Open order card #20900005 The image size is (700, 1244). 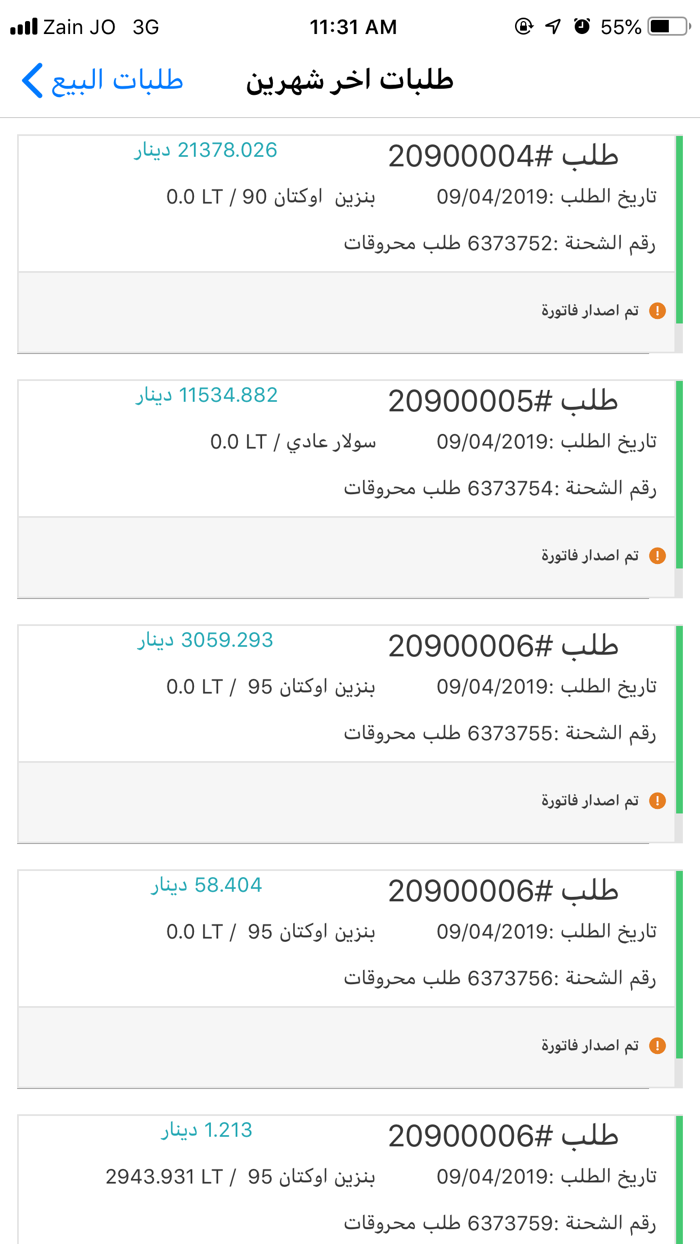click(348, 449)
